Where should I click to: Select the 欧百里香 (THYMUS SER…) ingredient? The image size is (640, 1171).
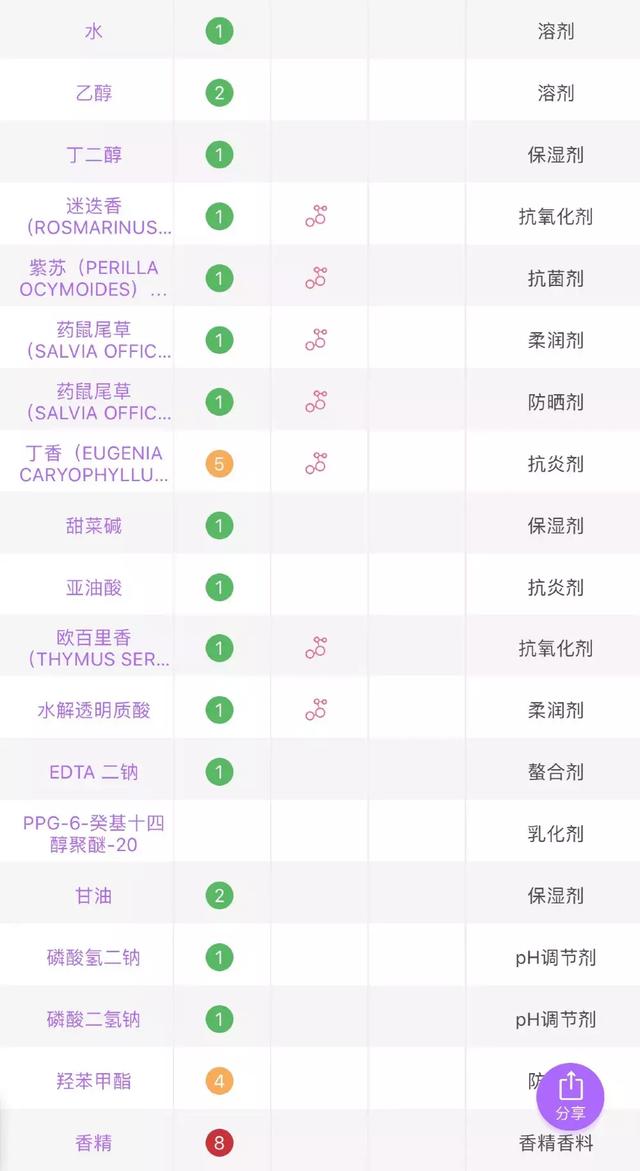click(x=94, y=648)
